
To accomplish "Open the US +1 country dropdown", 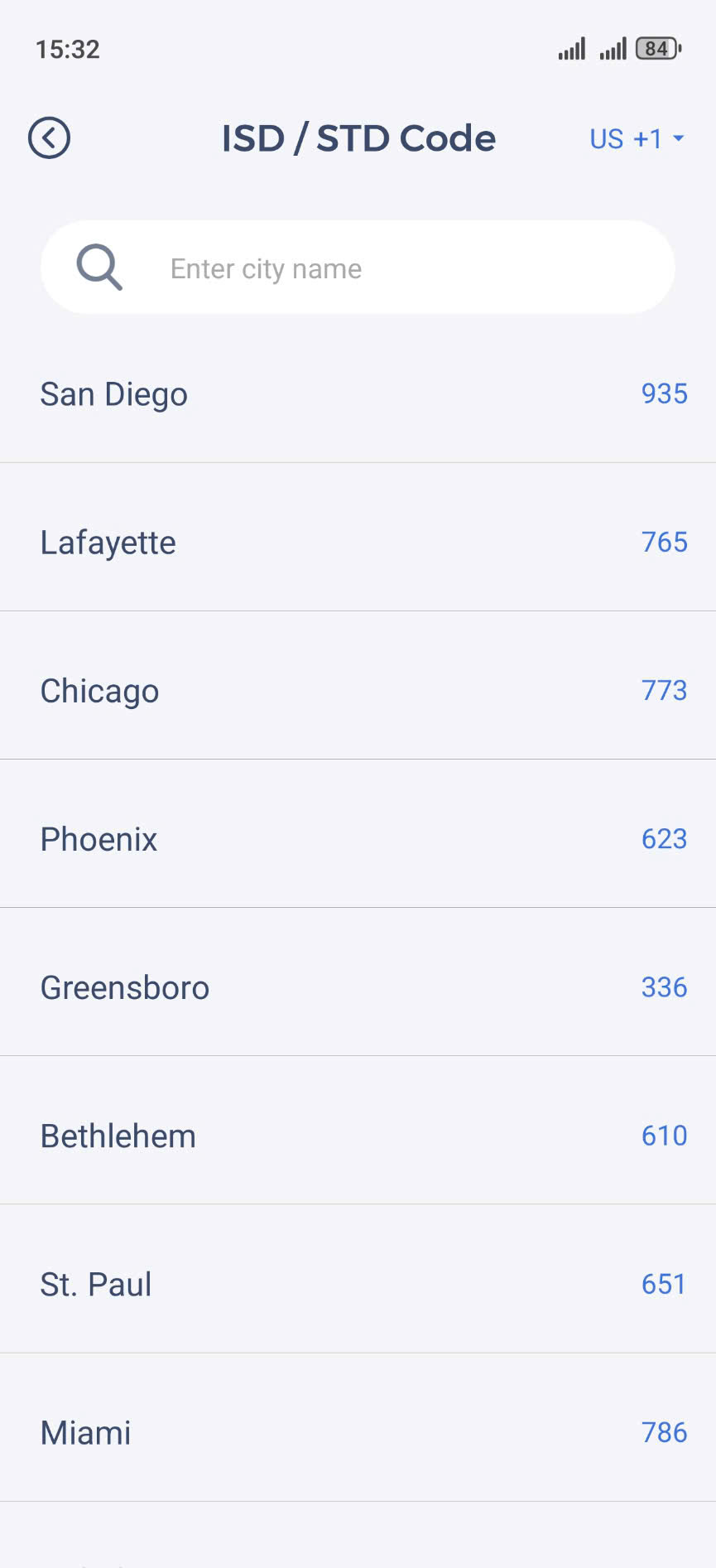I will tap(636, 139).
